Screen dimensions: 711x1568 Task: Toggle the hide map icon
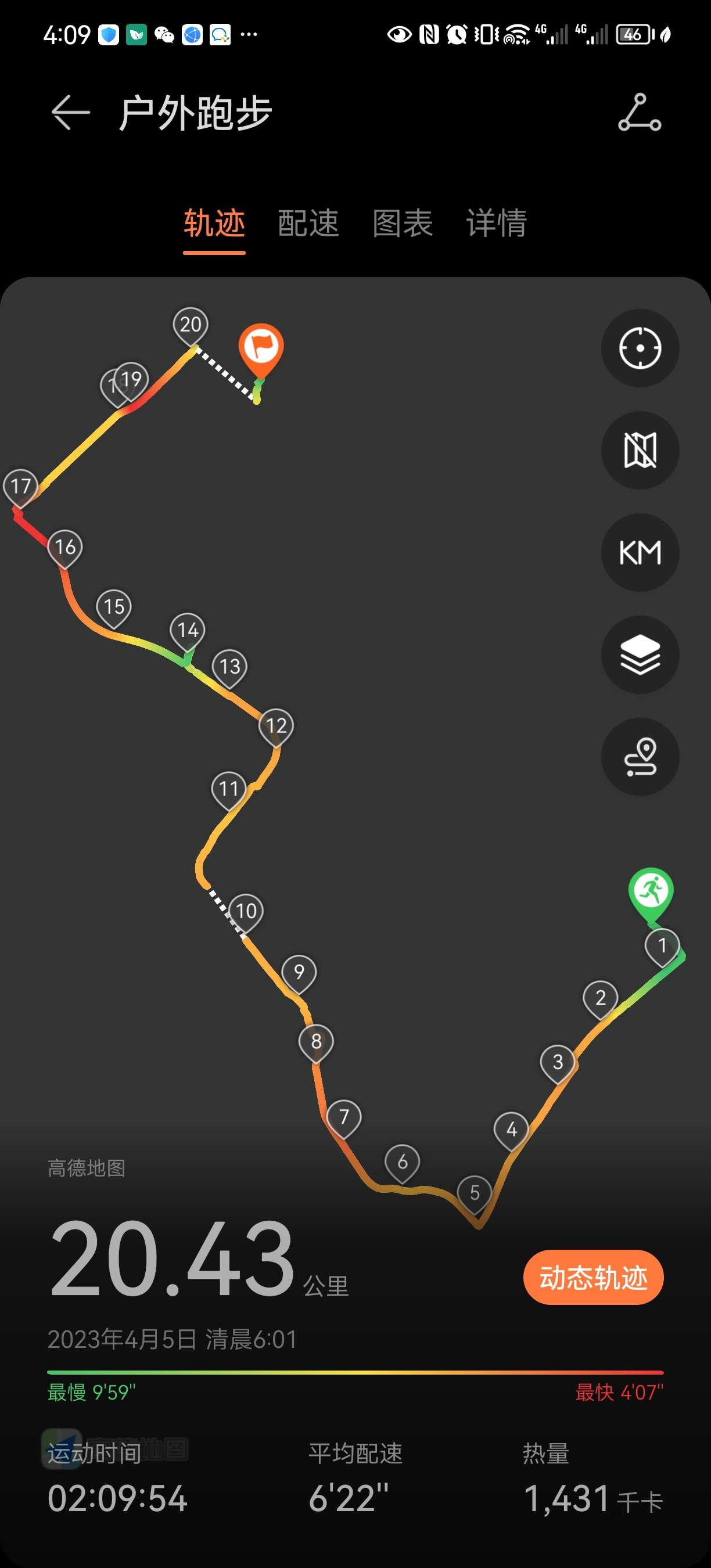tap(640, 451)
